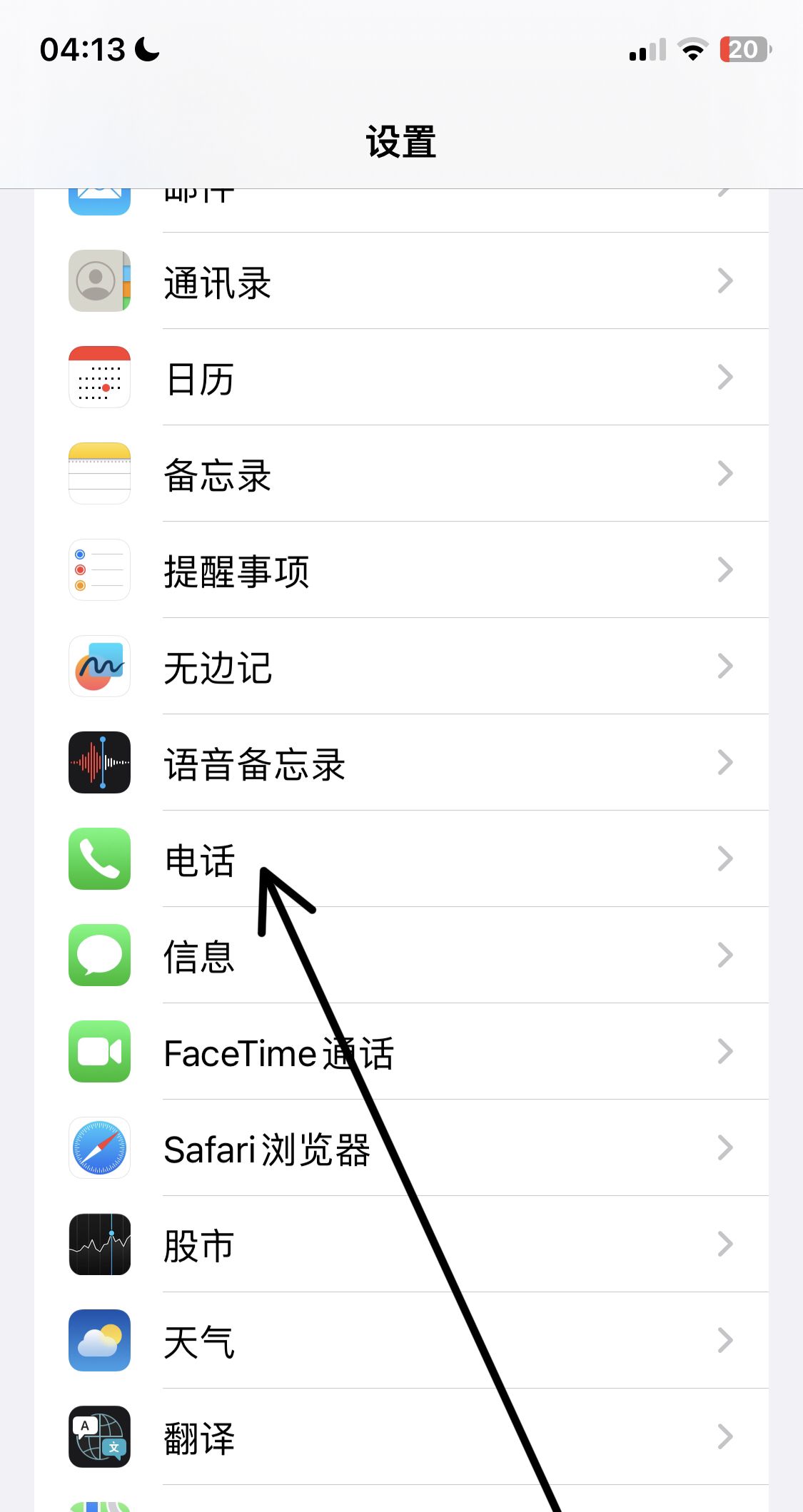Viewport: 803px width, 1512px height.
Task: Open Safari 浏览器 settings page
Action: click(x=400, y=1149)
